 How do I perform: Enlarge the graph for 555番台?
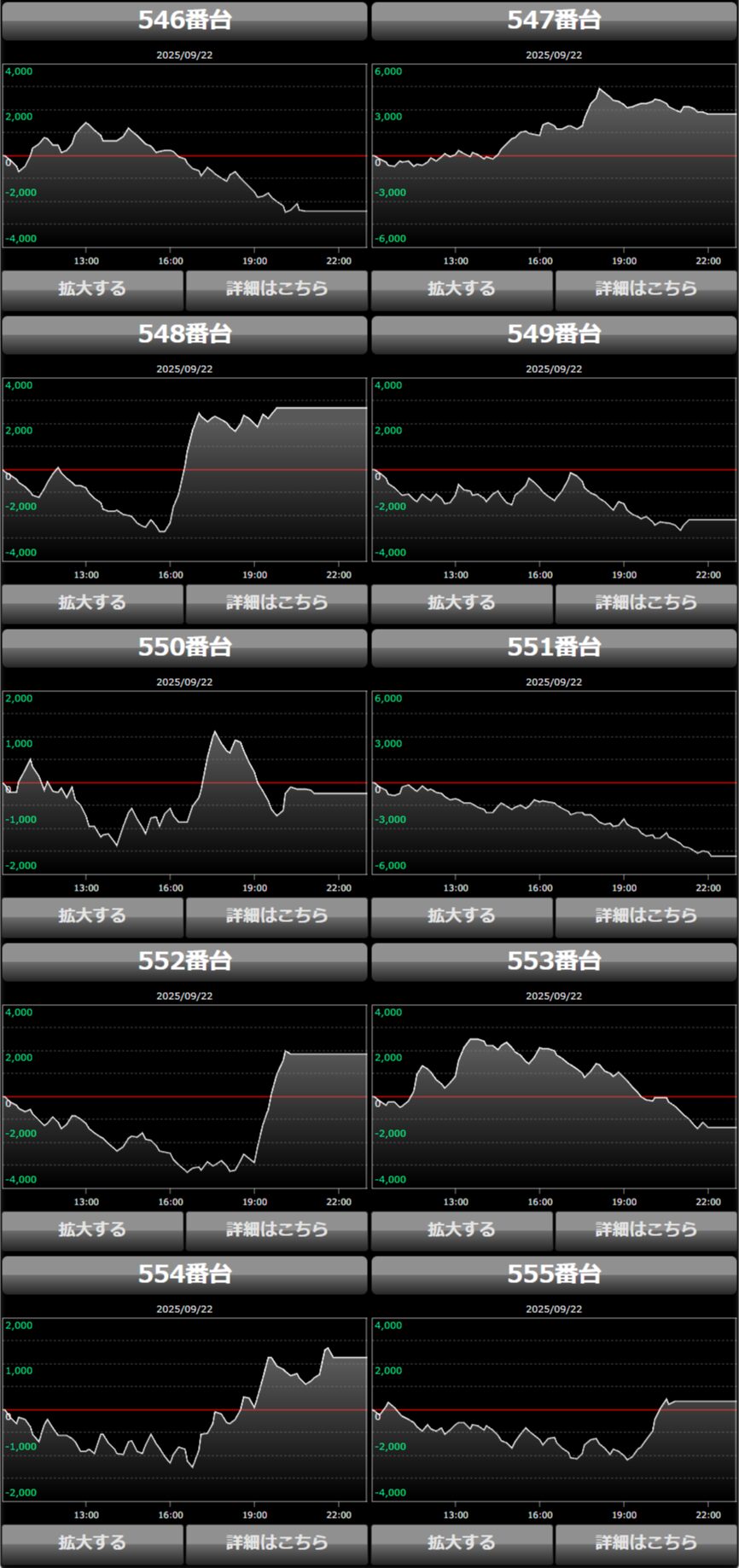click(462, 1543)
